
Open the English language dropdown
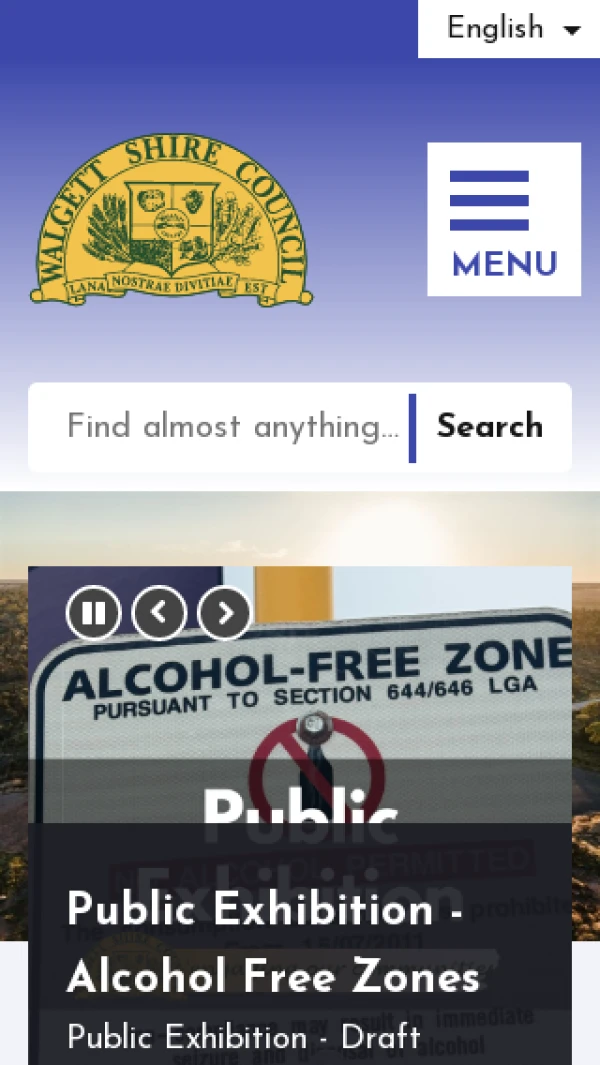pos(509,29)
